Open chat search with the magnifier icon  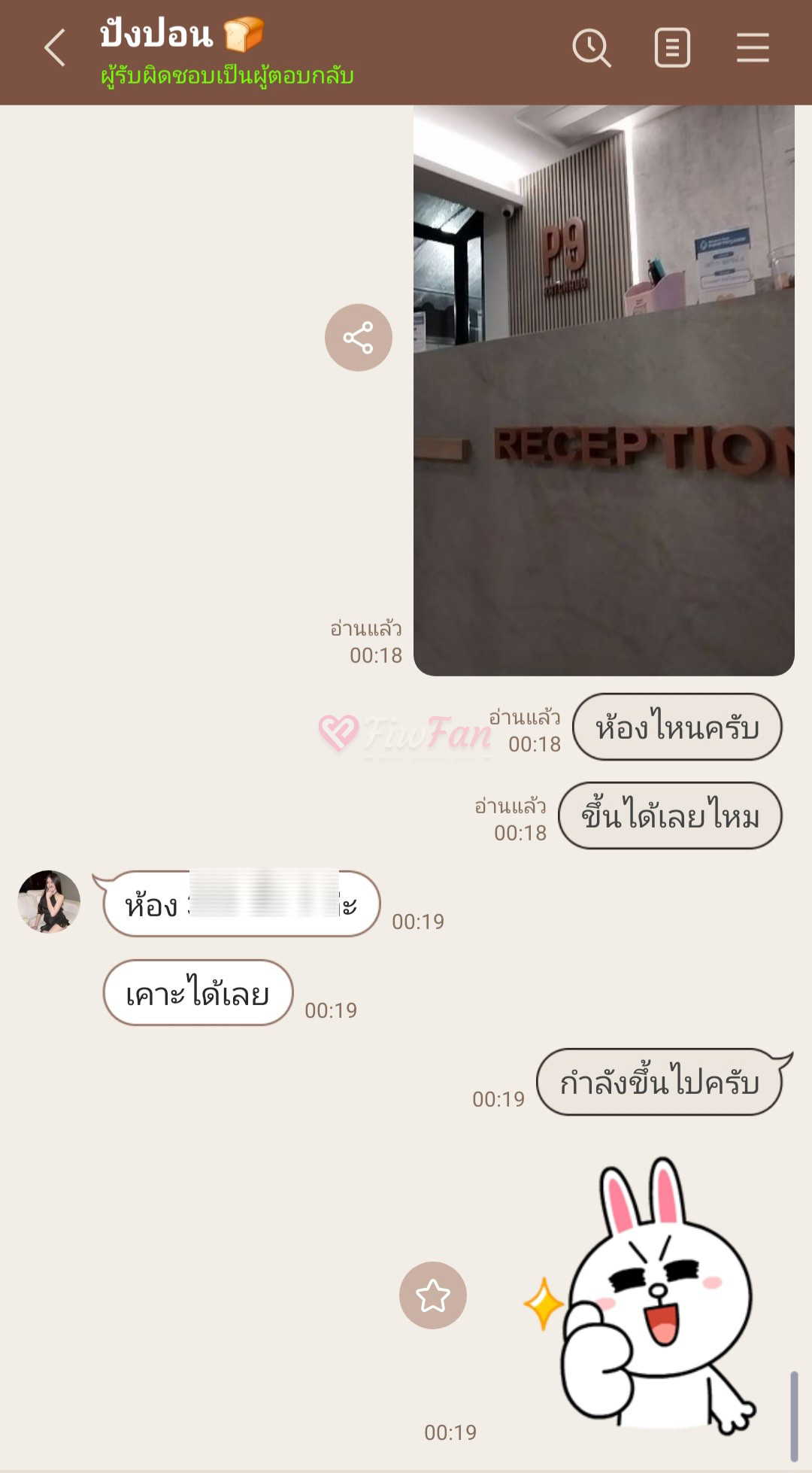592,48
